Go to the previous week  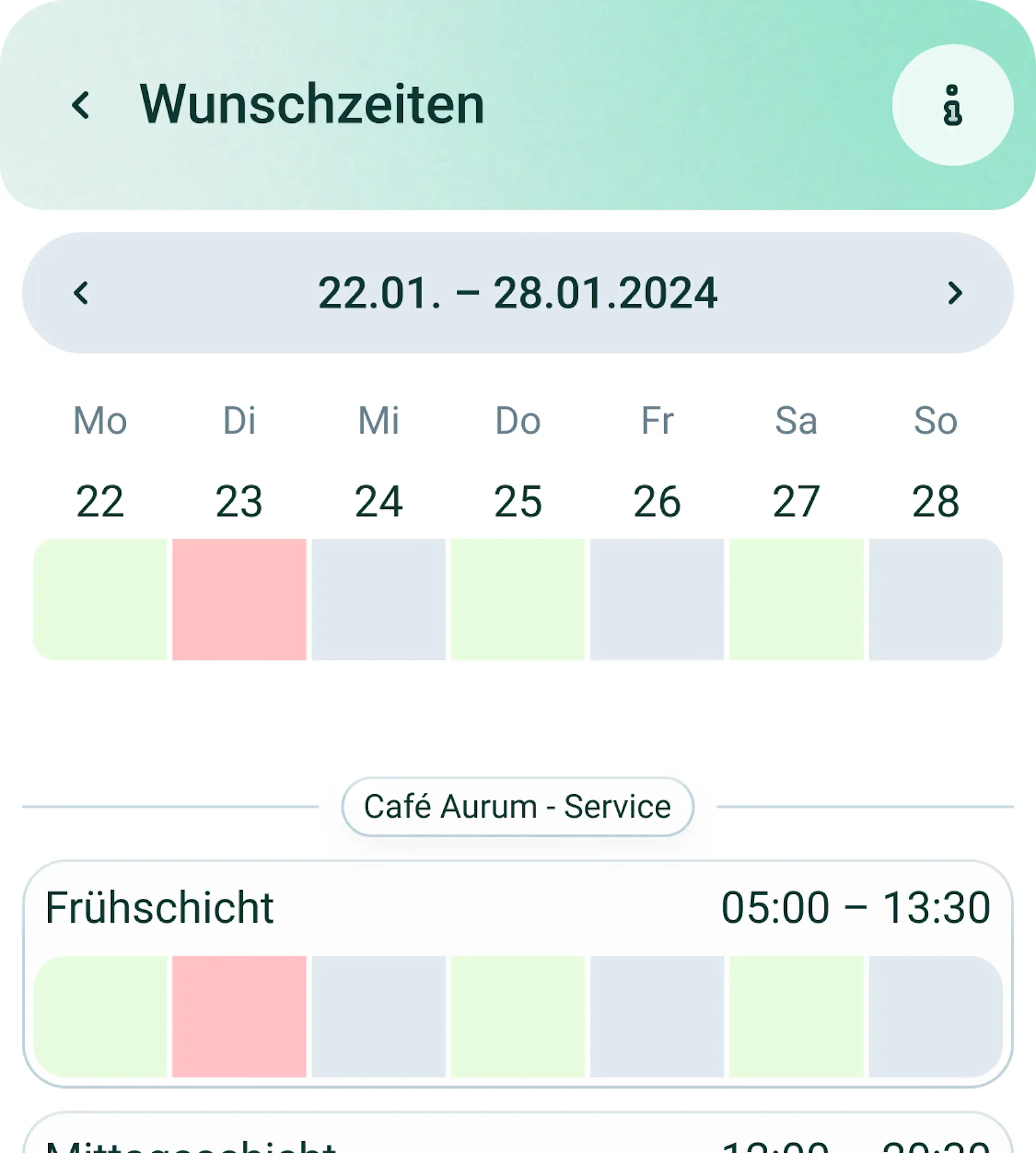tap(81, 293)
